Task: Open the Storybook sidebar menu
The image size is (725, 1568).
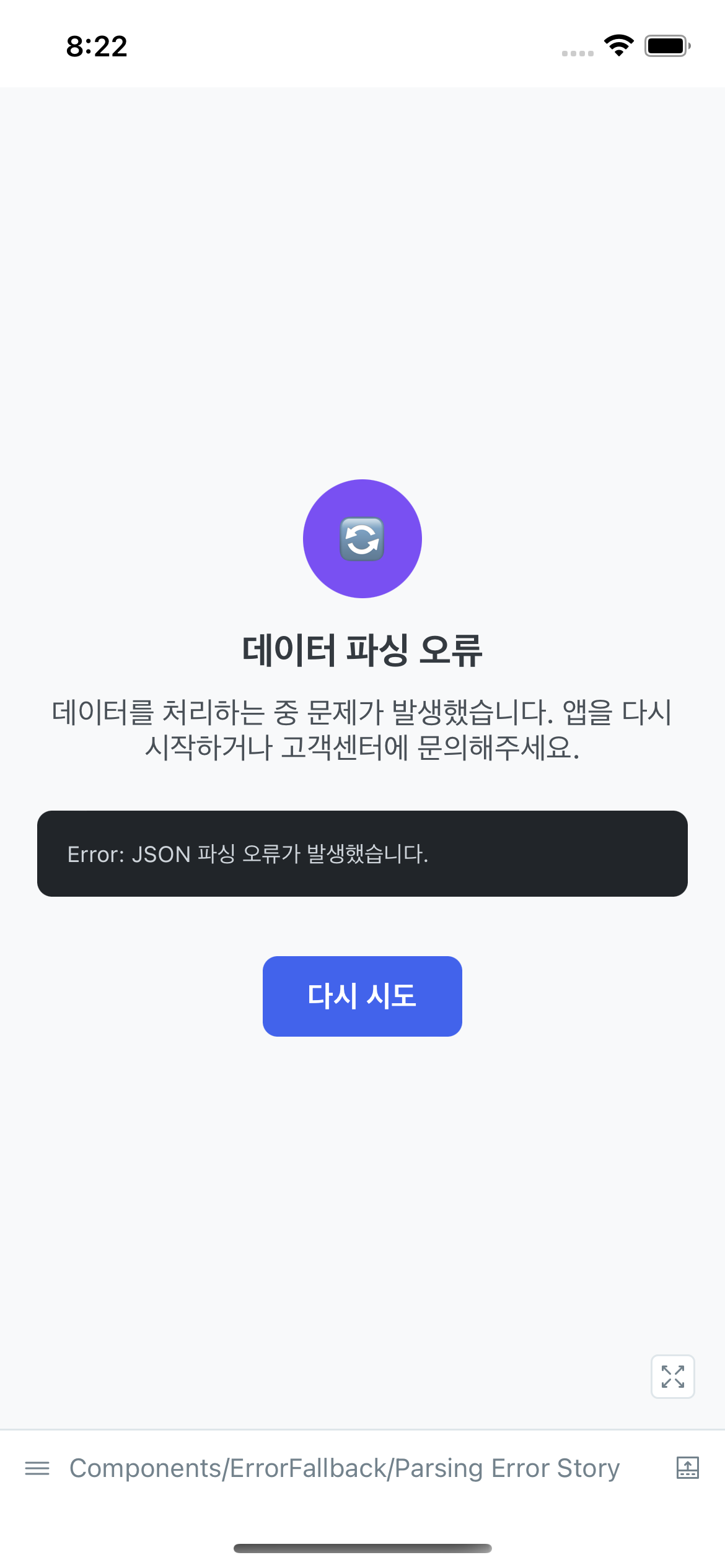Action: click(37, 1468)
